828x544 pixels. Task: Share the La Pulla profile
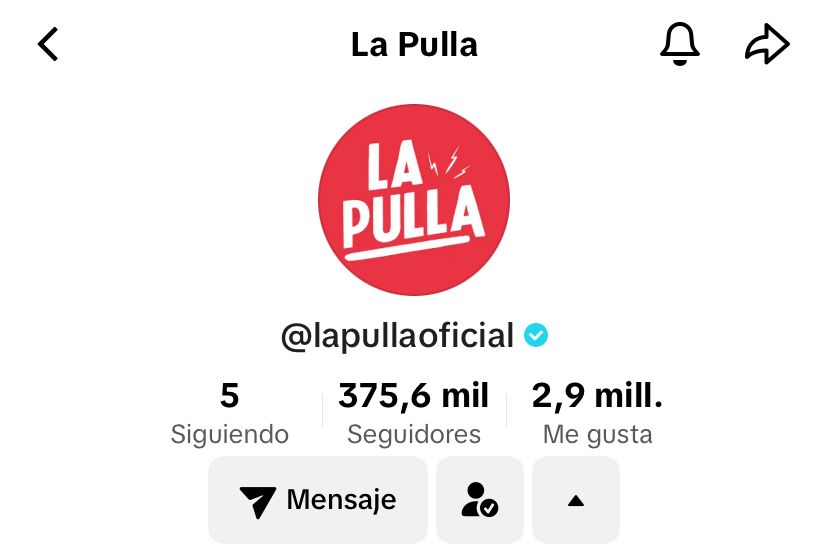point(767,45)
